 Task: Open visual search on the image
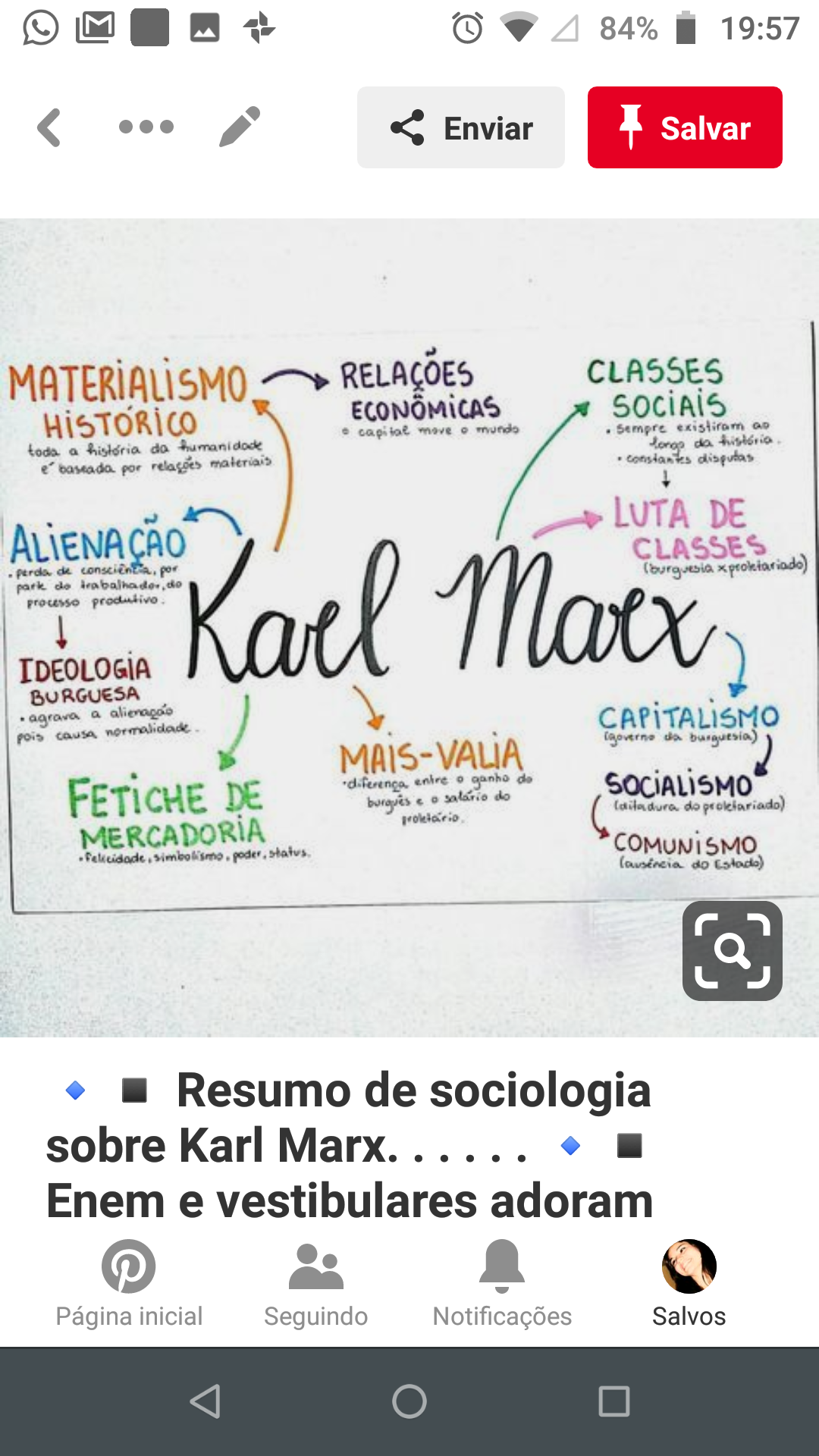point(732,951)
